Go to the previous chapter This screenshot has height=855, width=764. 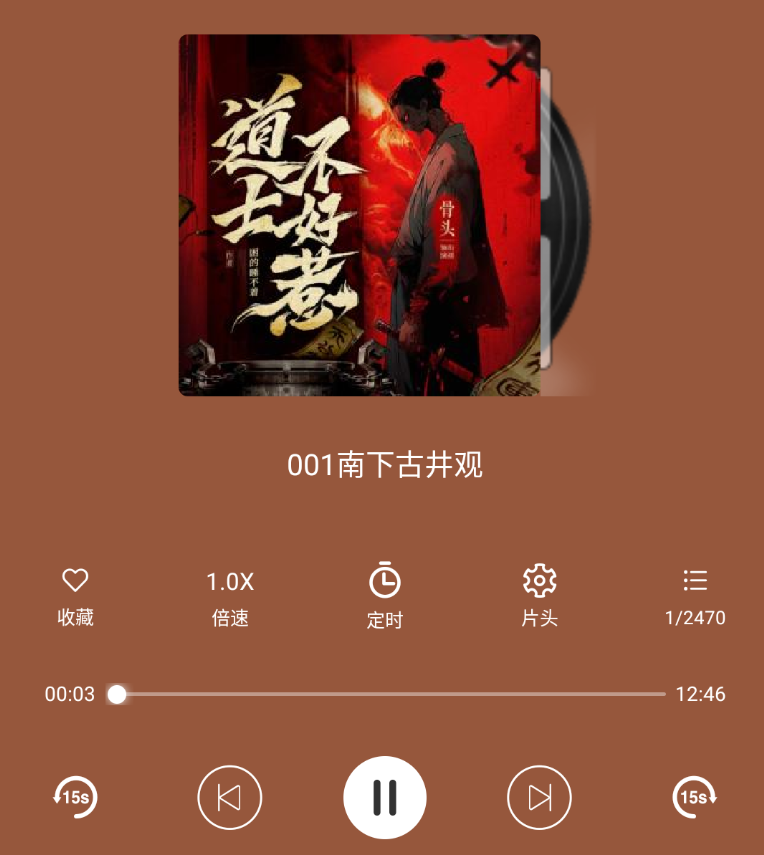pos(230,797)
